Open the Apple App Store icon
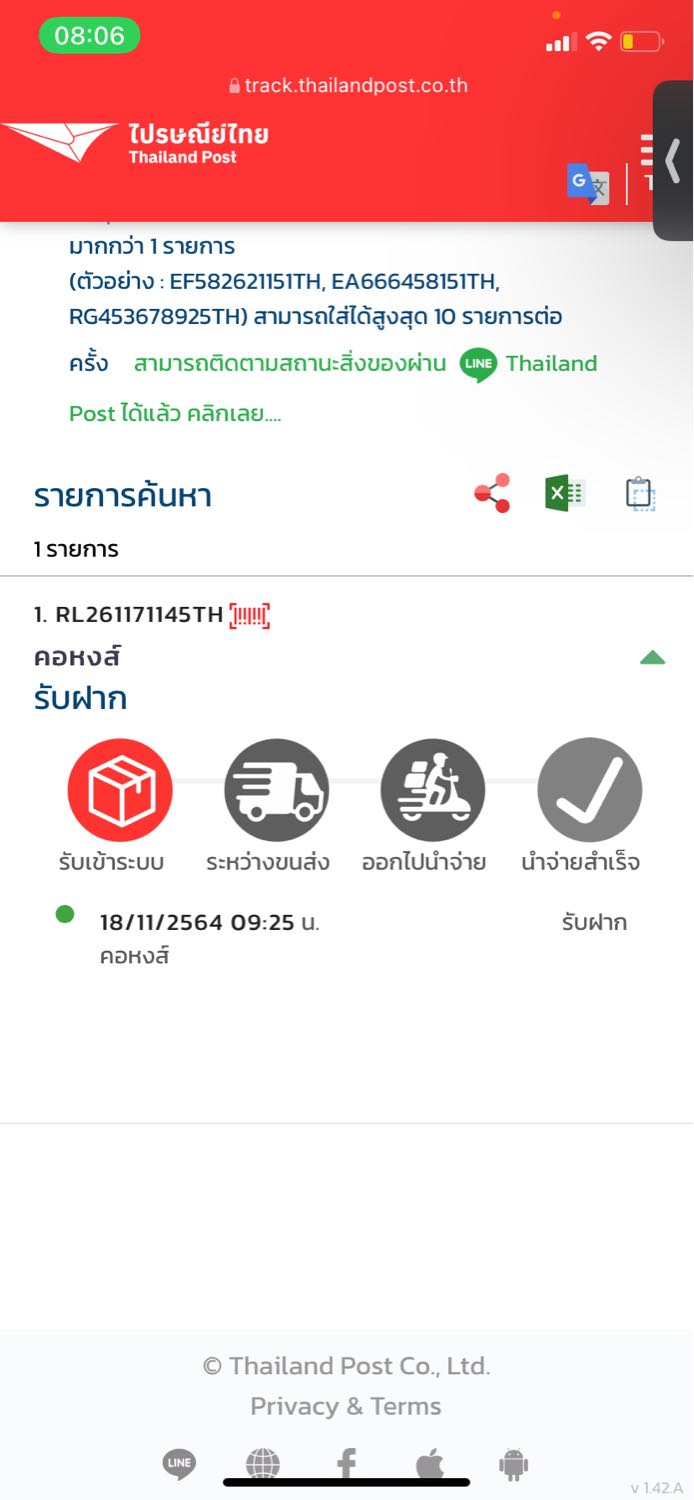The width and height of the screenshot is (694, 1500). pyautogui.click(x=430, y=1464)
